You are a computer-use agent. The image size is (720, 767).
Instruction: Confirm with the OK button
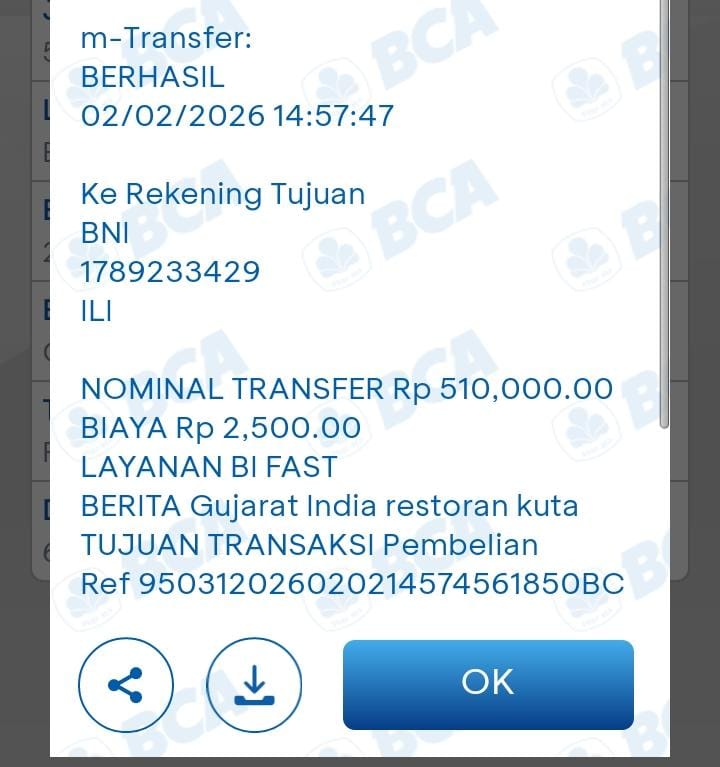point(488,684)
